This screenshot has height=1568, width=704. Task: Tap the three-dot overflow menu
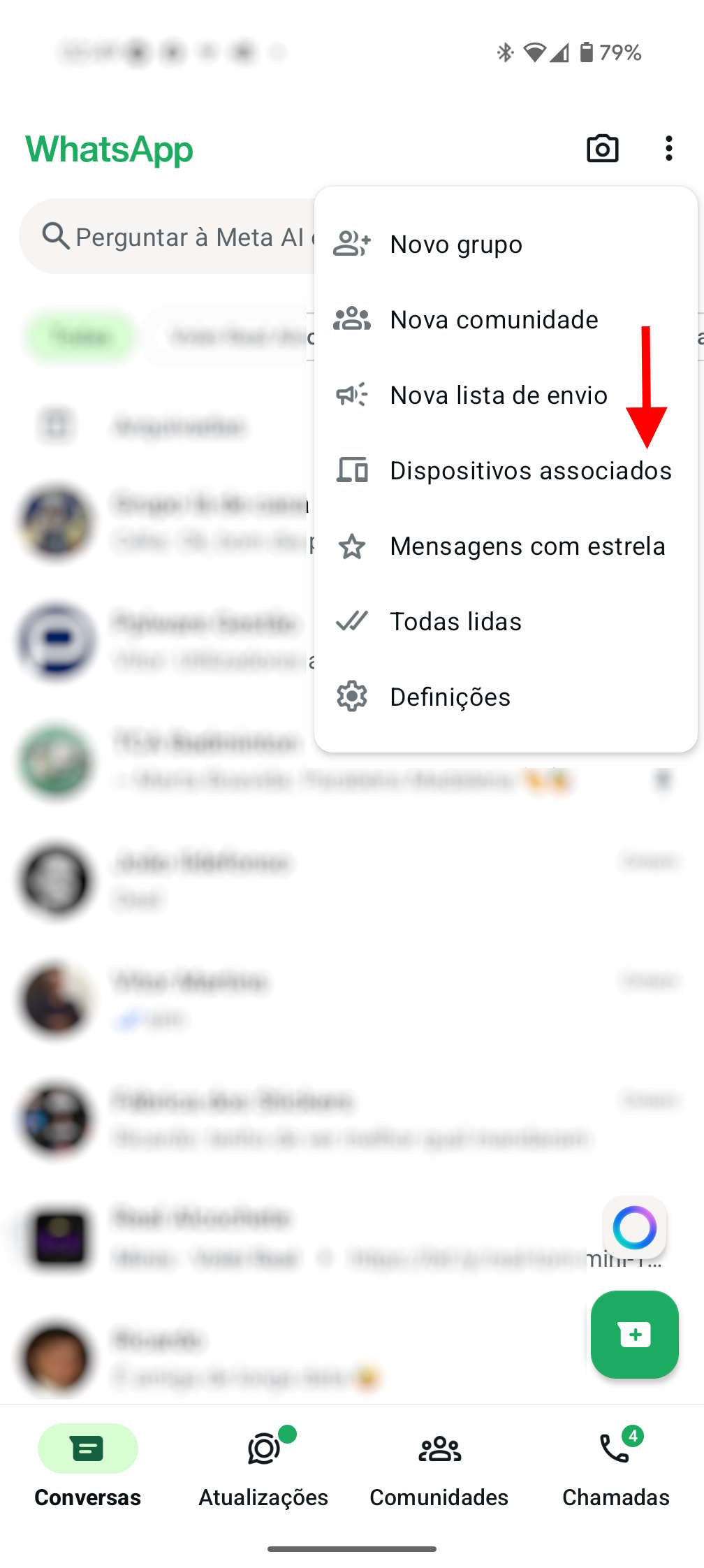[668, 149]
